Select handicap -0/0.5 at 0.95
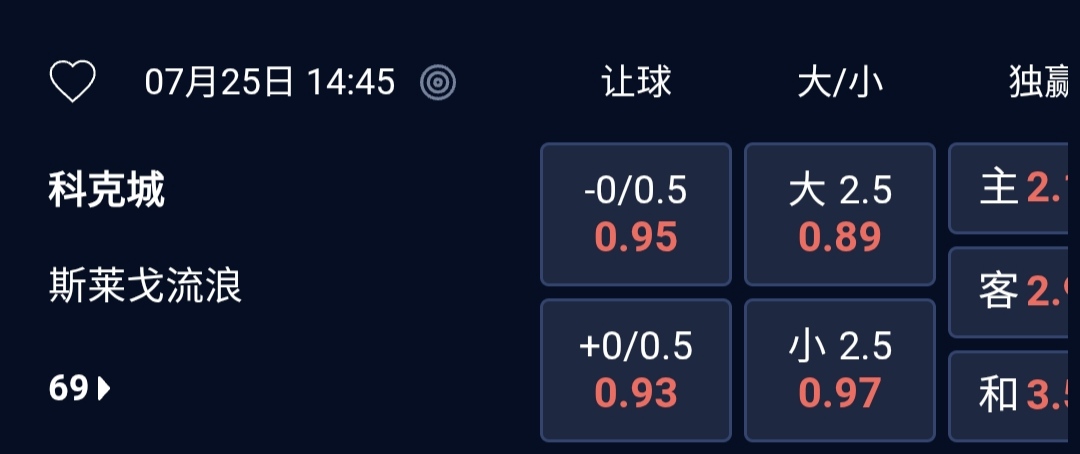This screenshot has height=454, width=1080. pyautogui.click(x=636, y=214)
